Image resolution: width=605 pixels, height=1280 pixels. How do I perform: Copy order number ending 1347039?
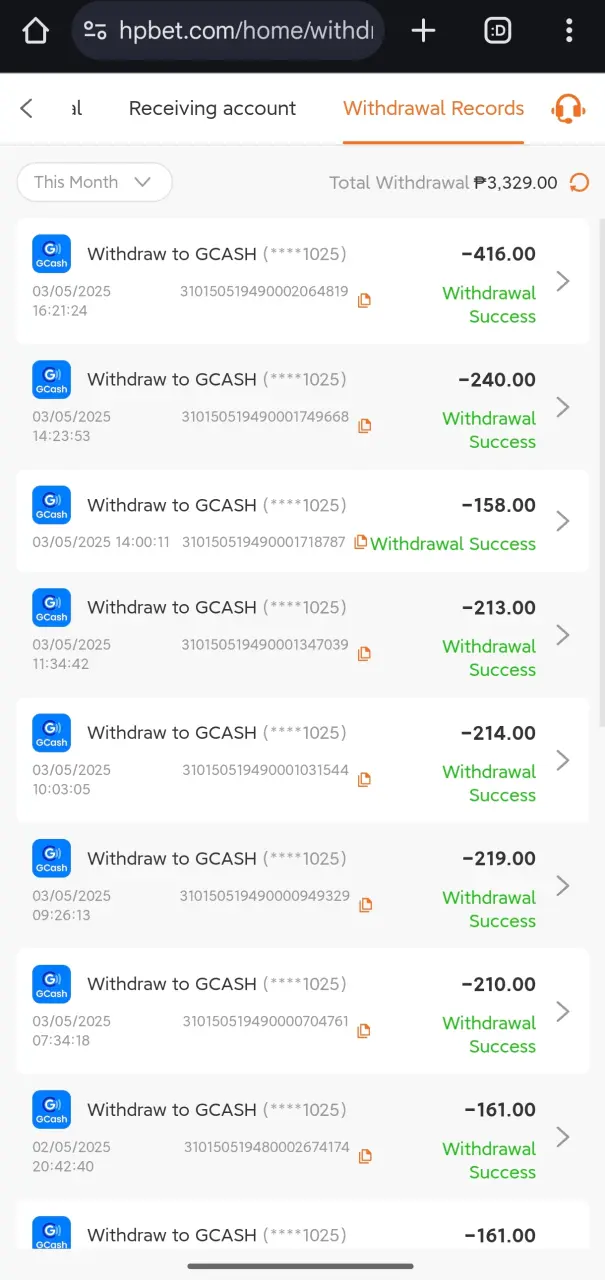click(365, 653)
